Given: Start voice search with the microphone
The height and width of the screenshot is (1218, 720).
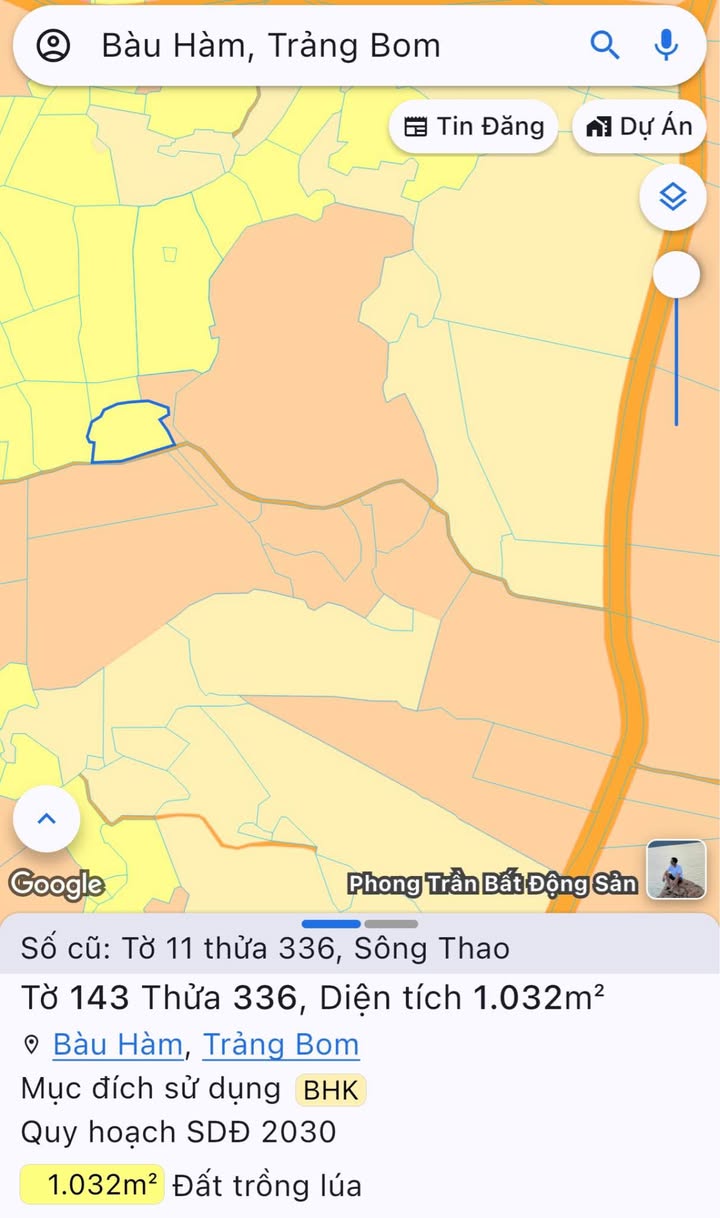Looking at the screenshot, I should pyautogui.click(x=666, y=45).
